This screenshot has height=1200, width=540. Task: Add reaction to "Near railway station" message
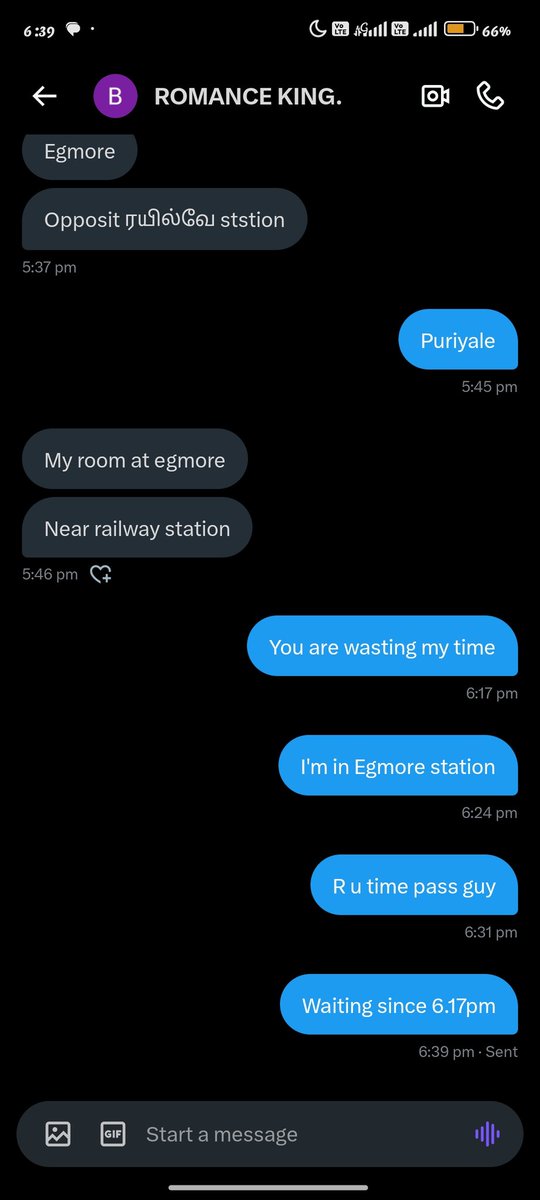click(x=100, y=574)
